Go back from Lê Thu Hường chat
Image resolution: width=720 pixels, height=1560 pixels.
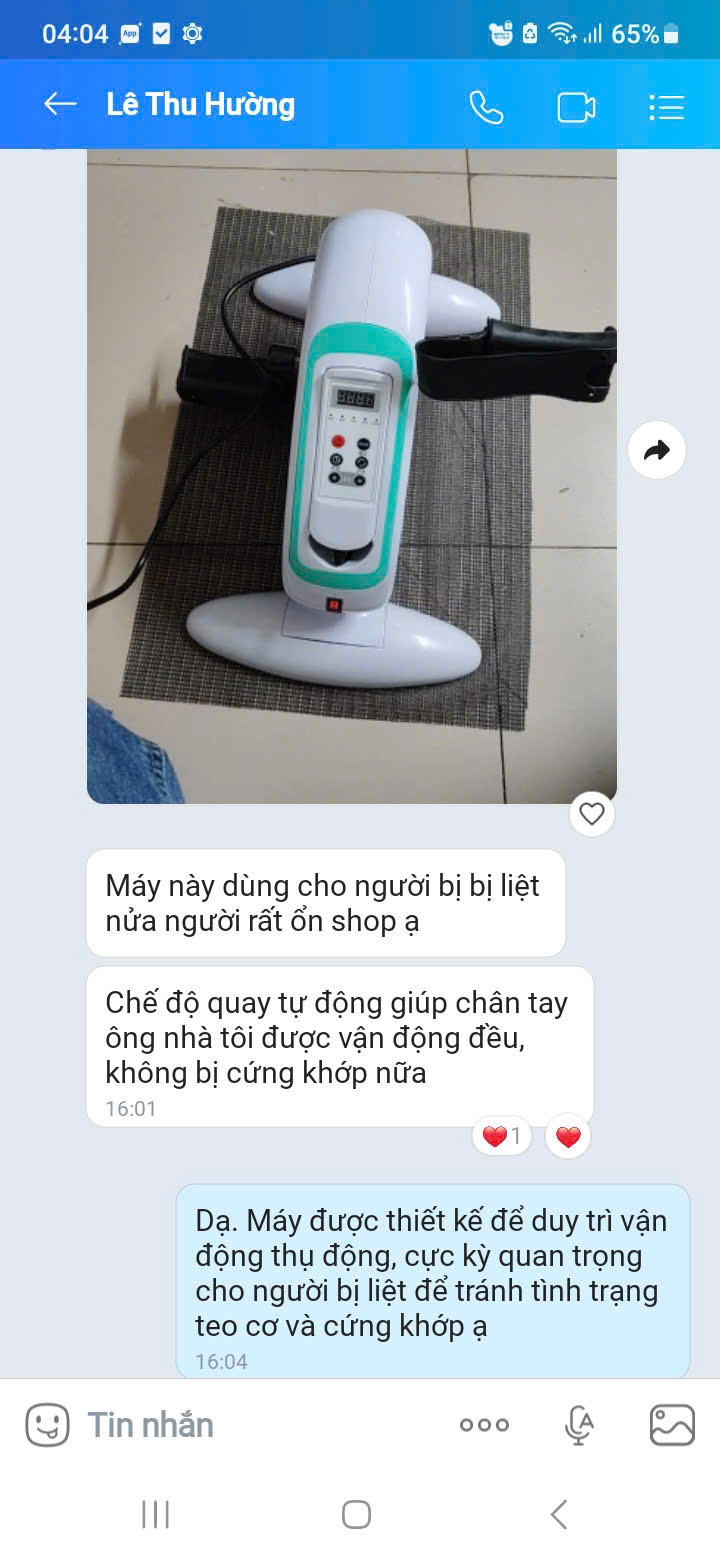point(60,105)
